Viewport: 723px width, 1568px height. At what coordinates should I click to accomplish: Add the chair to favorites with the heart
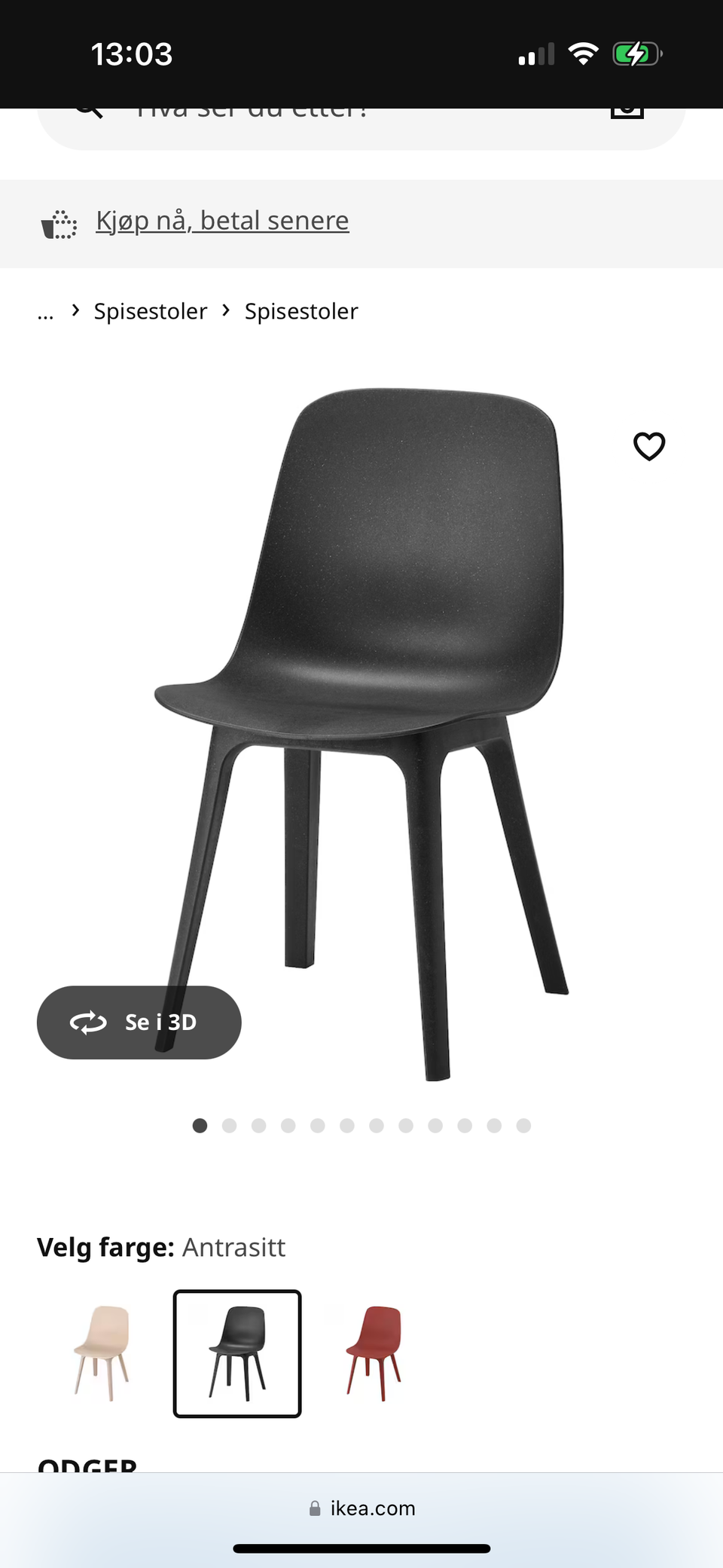649,446
